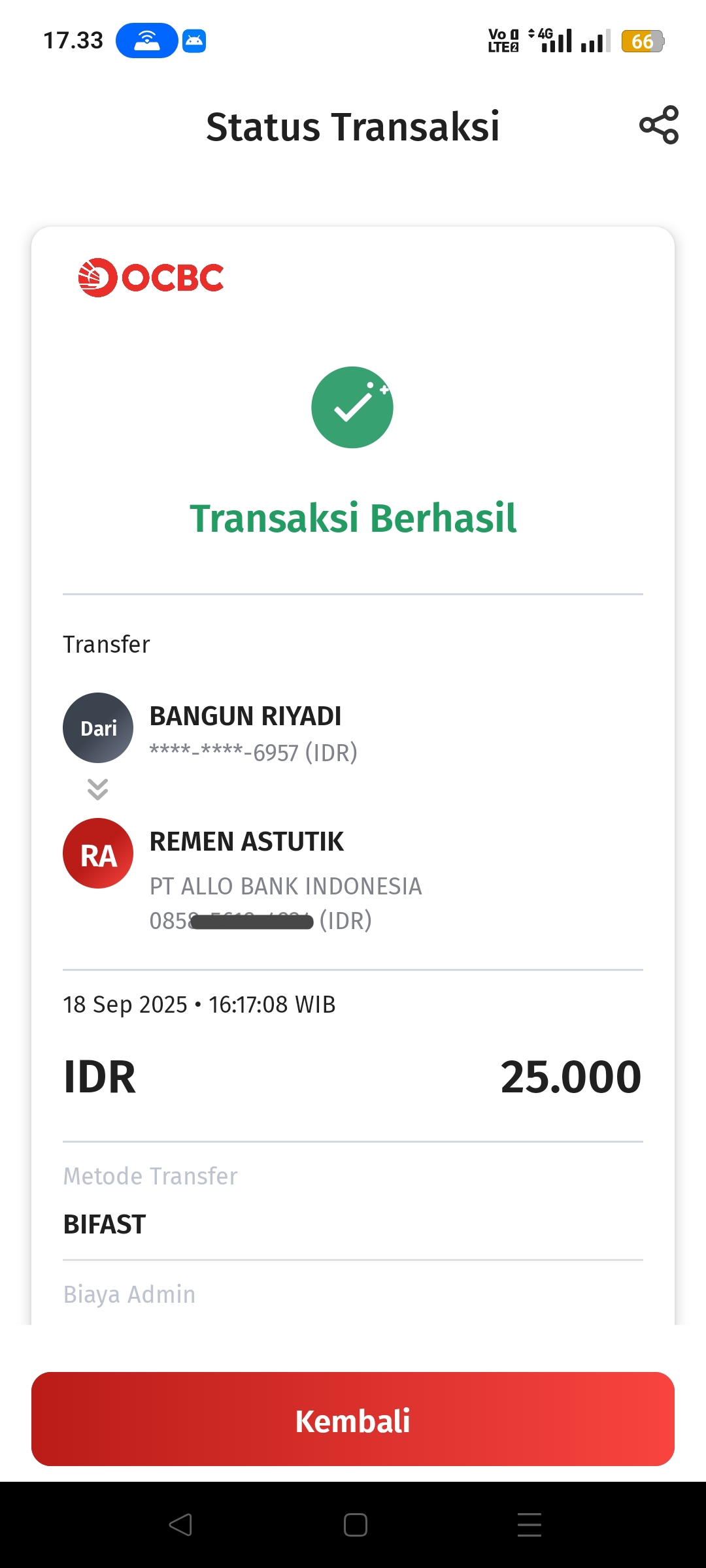
Task: Tap the Kembali button
Action: coord(353,1419)
